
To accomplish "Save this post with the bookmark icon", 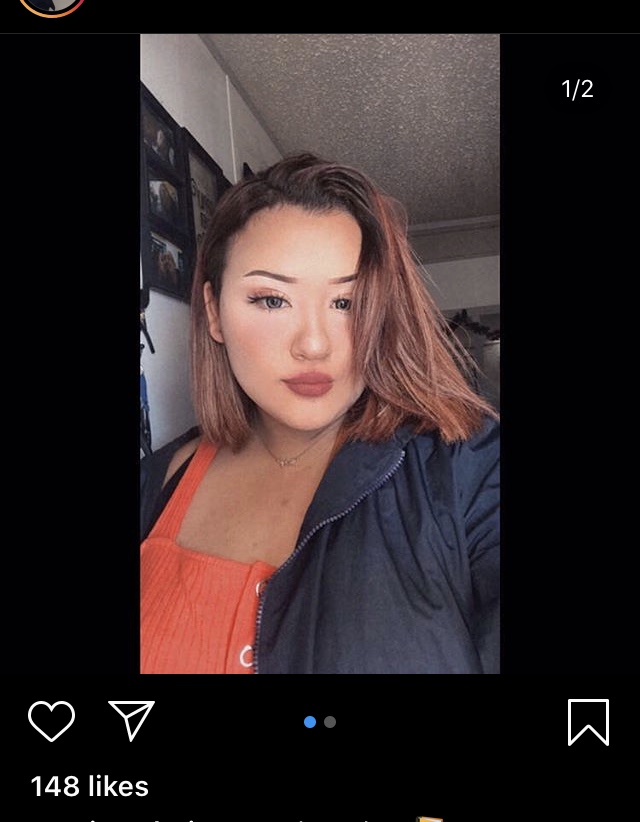I will 588,721.
